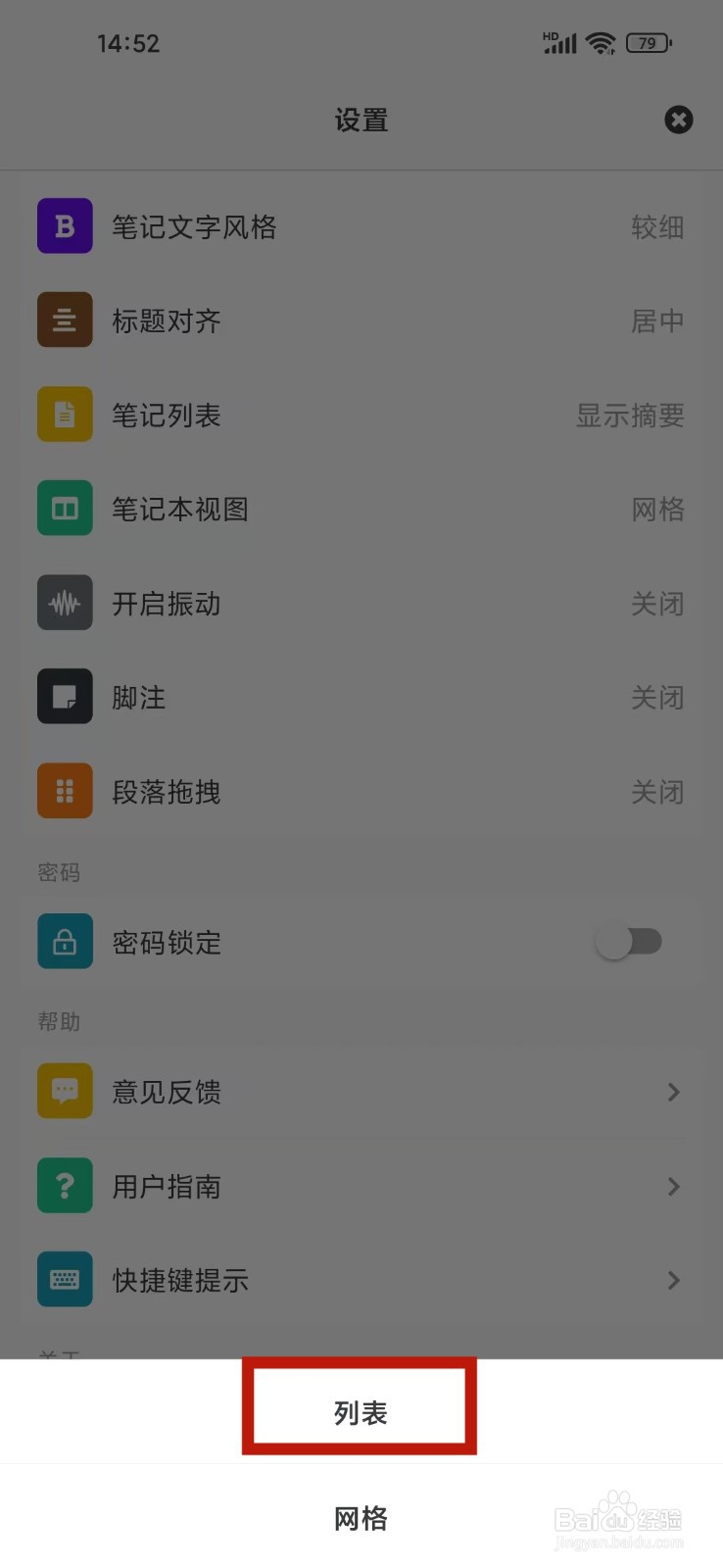
Task: Expand the 意见反馈 entry
Action: point(674,1092)
